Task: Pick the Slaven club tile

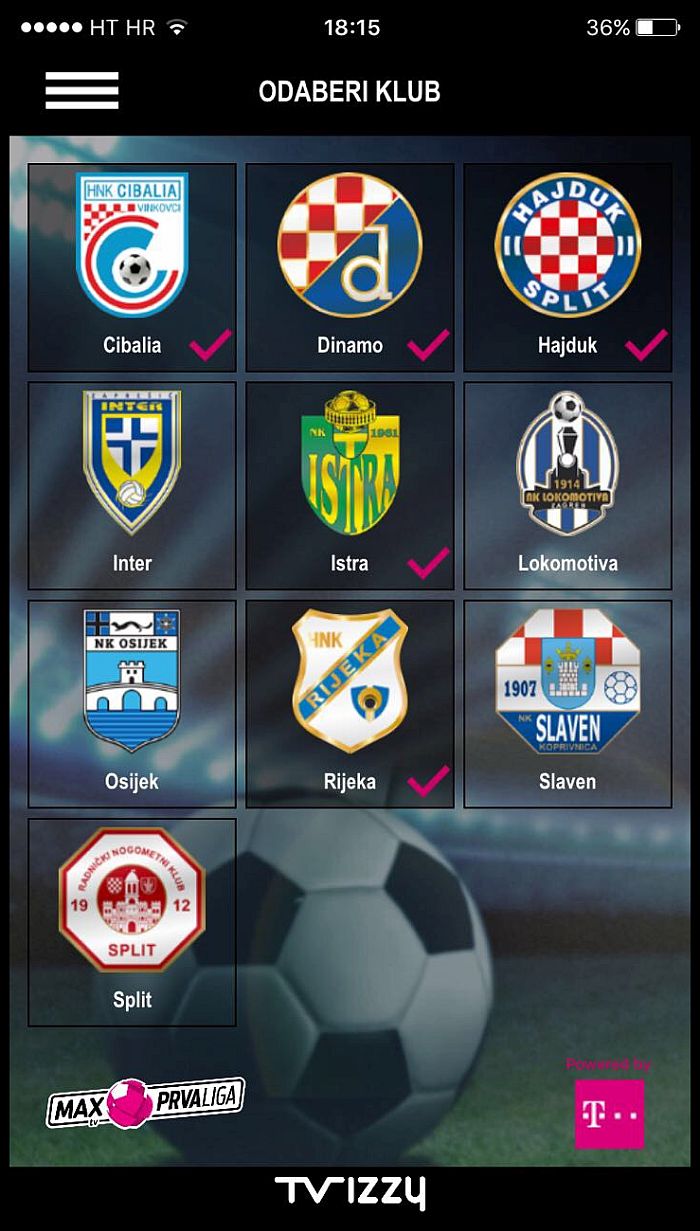Action: 568,703
